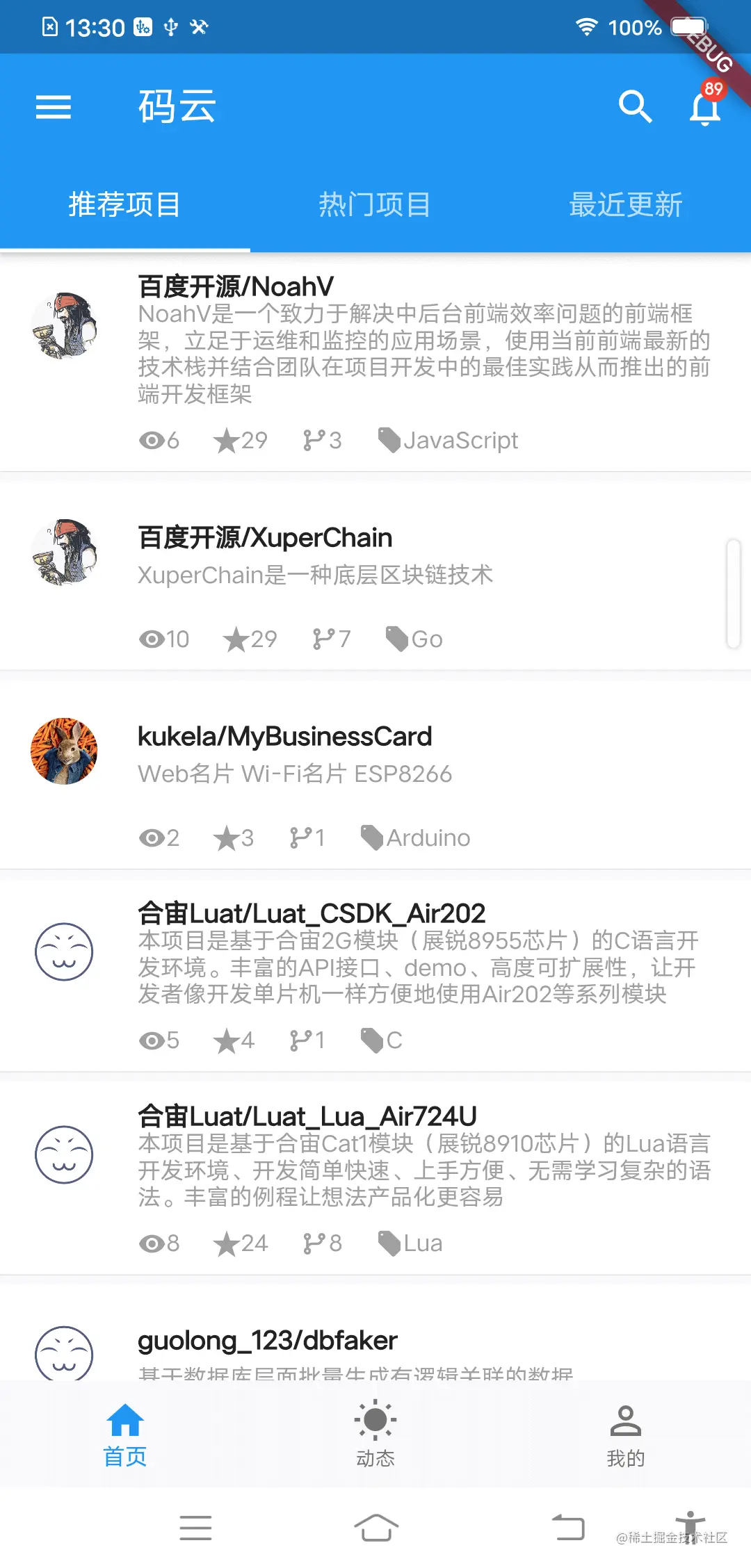The image size is (751, 1568).
Task: Tap the system home button
Action: (375, 1528)
